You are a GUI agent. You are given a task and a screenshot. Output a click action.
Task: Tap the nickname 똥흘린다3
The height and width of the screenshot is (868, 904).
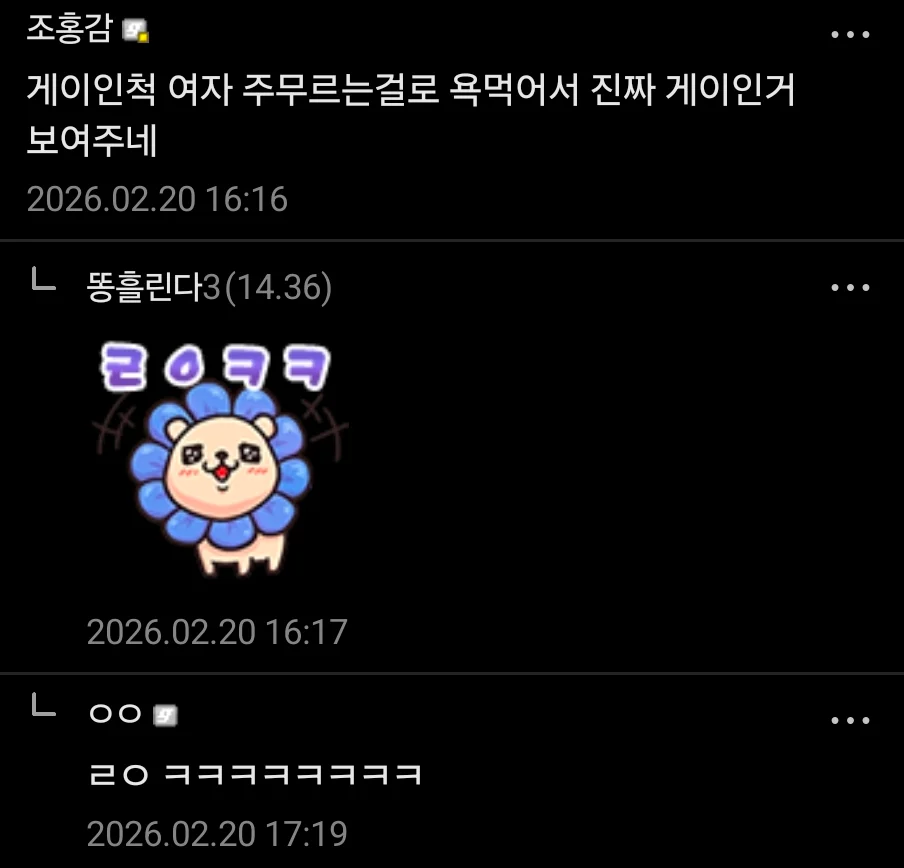click(x=153, y=289)
